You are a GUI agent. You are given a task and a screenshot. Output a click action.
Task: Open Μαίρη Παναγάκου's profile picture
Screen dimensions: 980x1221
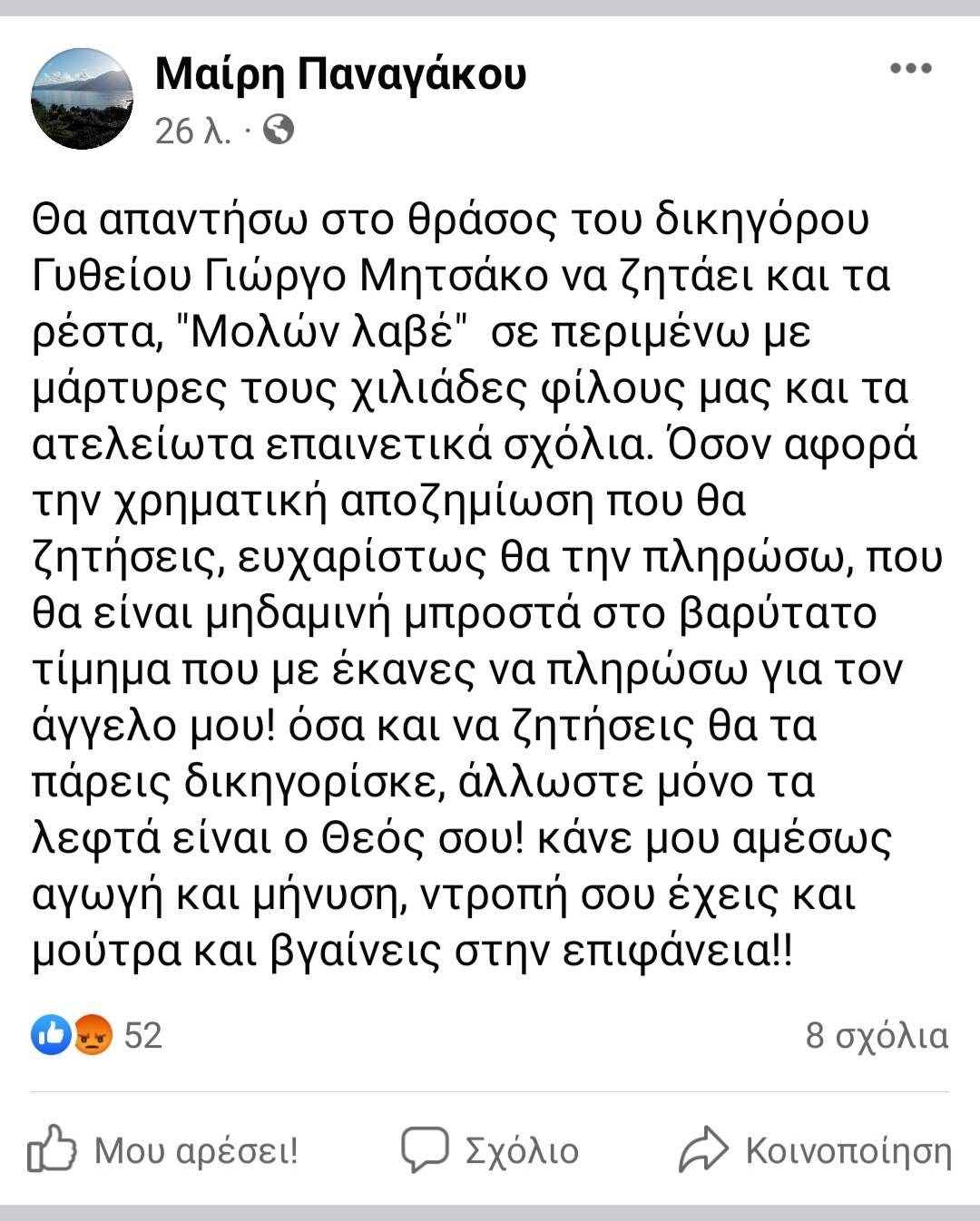[x=83, y=99]
